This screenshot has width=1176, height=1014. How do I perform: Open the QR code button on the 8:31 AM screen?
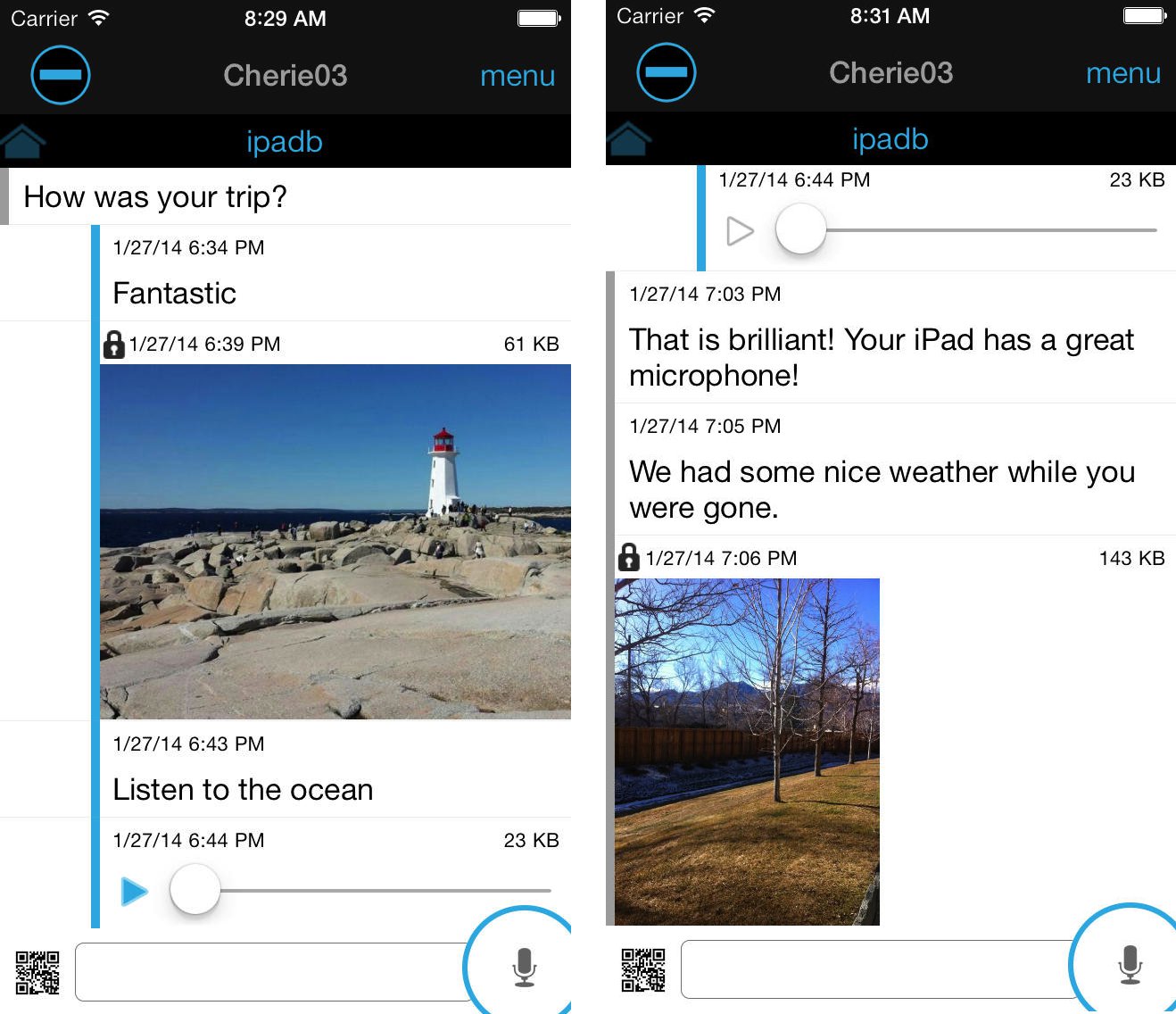click(x=643, y=969)
